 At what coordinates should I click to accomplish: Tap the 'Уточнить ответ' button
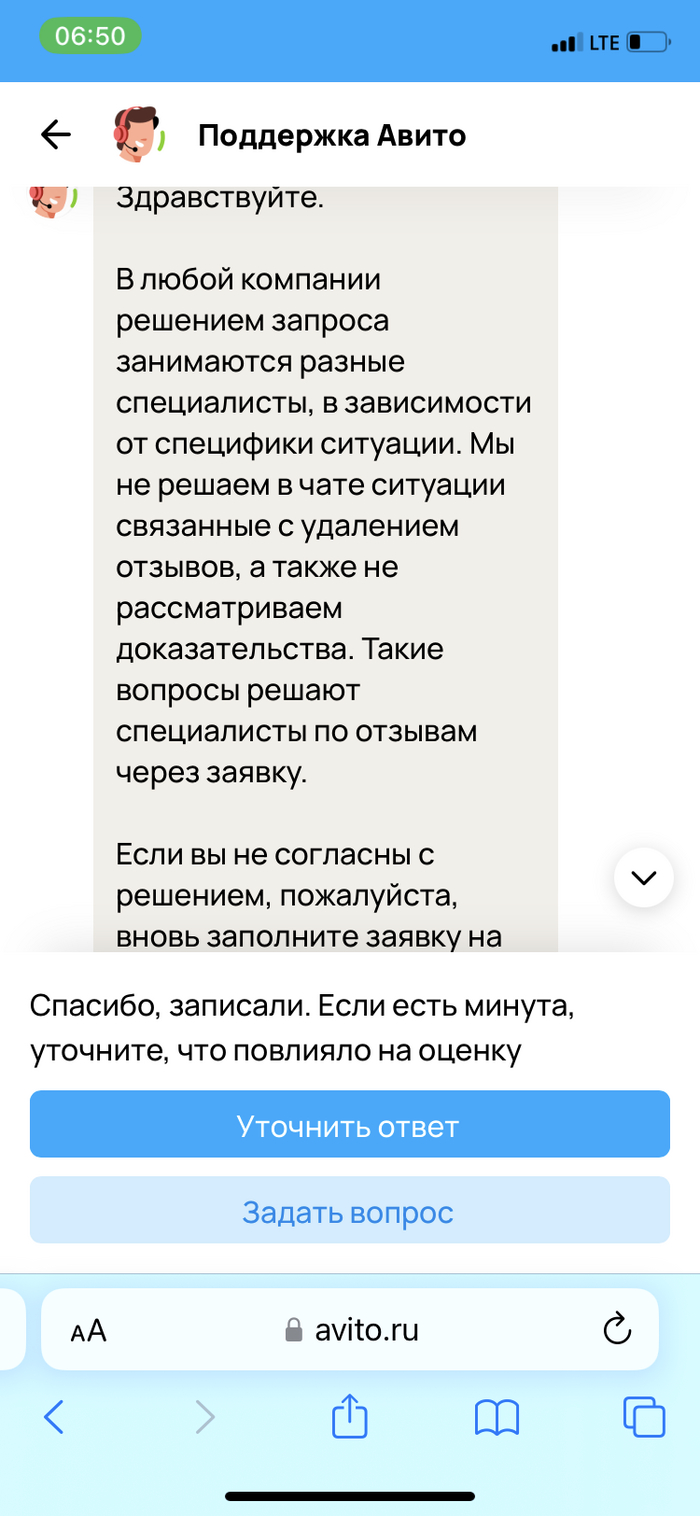click(x=349, y=1124)
